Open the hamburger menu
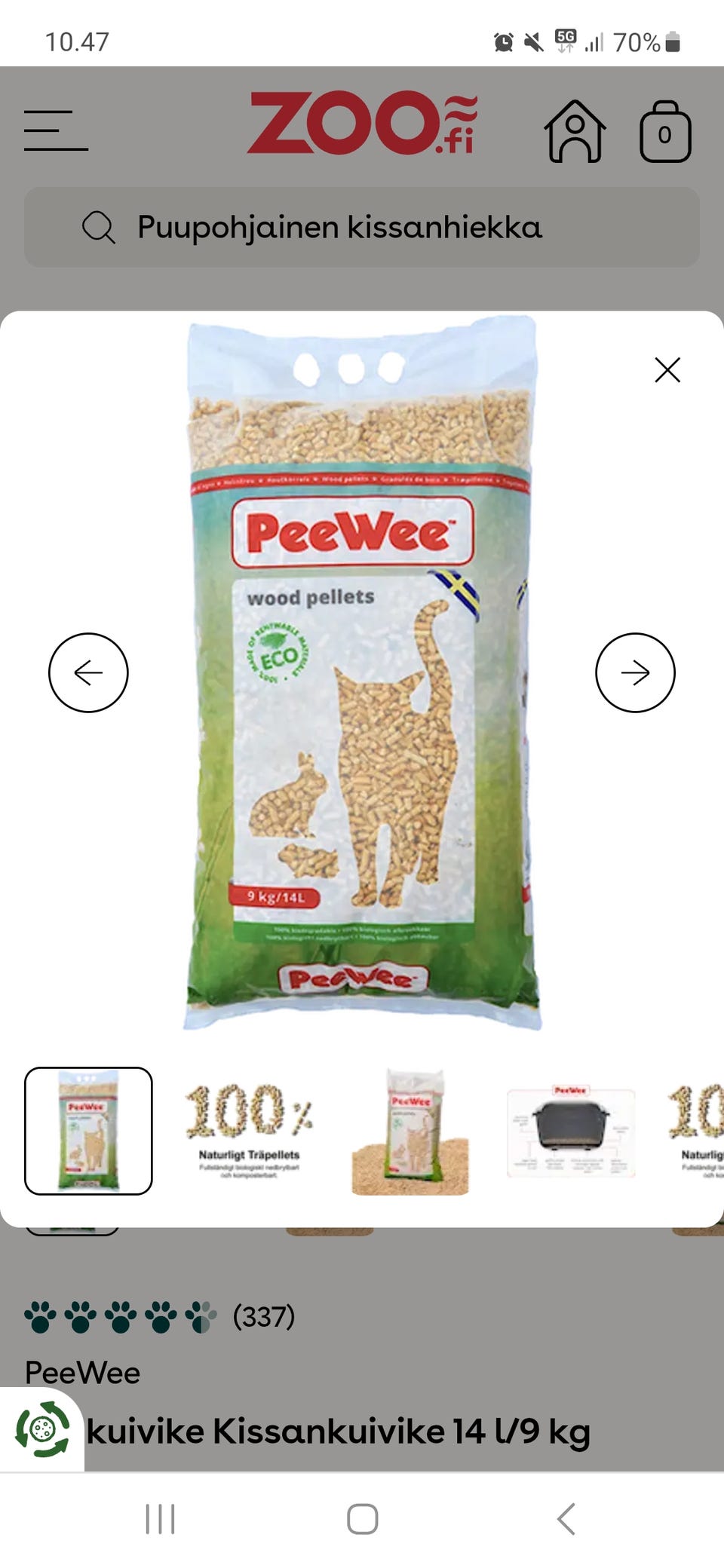Viewport: 724px width, 1568px height. click(56, 130)
